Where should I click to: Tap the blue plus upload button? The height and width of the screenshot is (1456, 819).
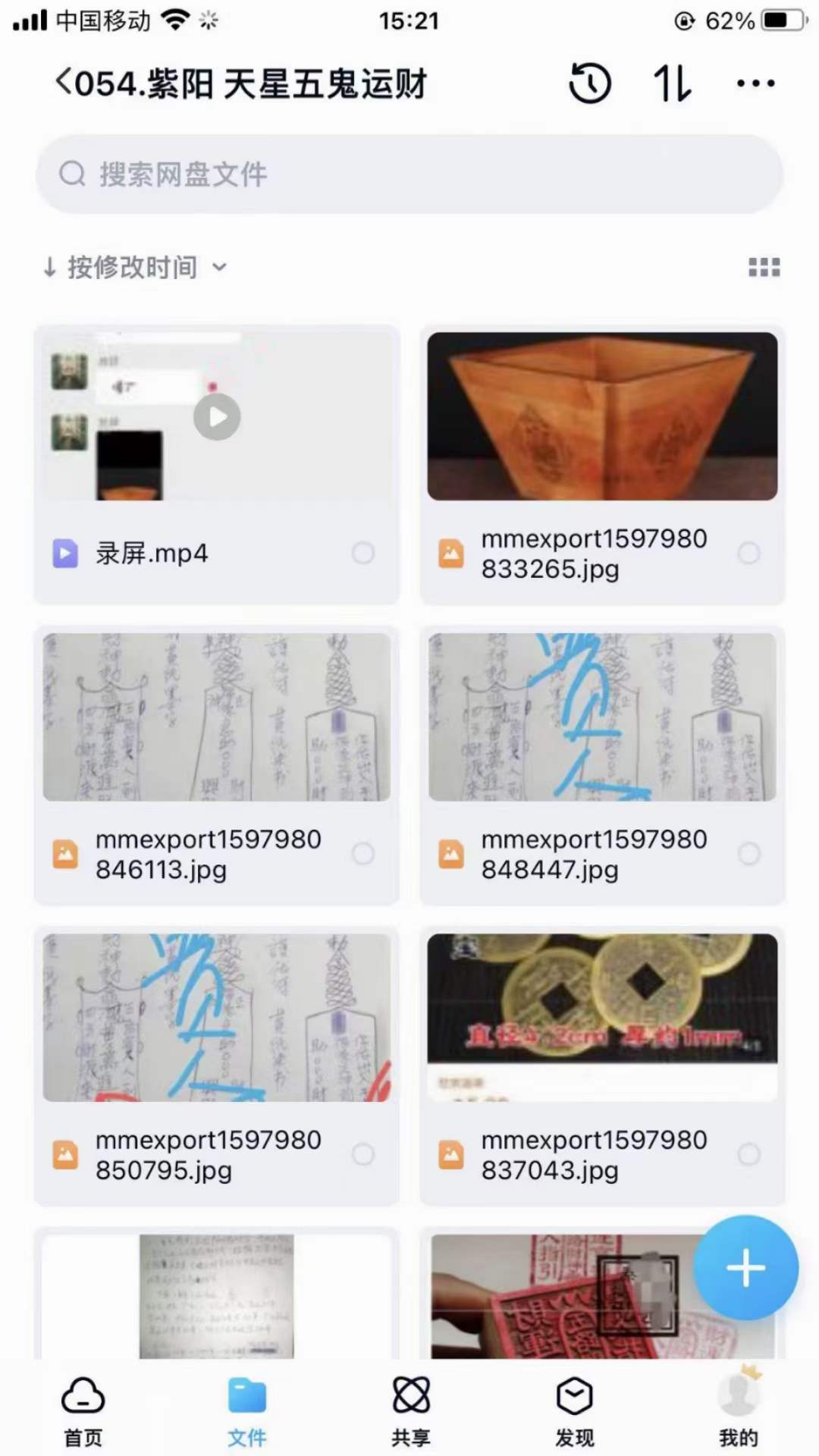click(745, 1268)
